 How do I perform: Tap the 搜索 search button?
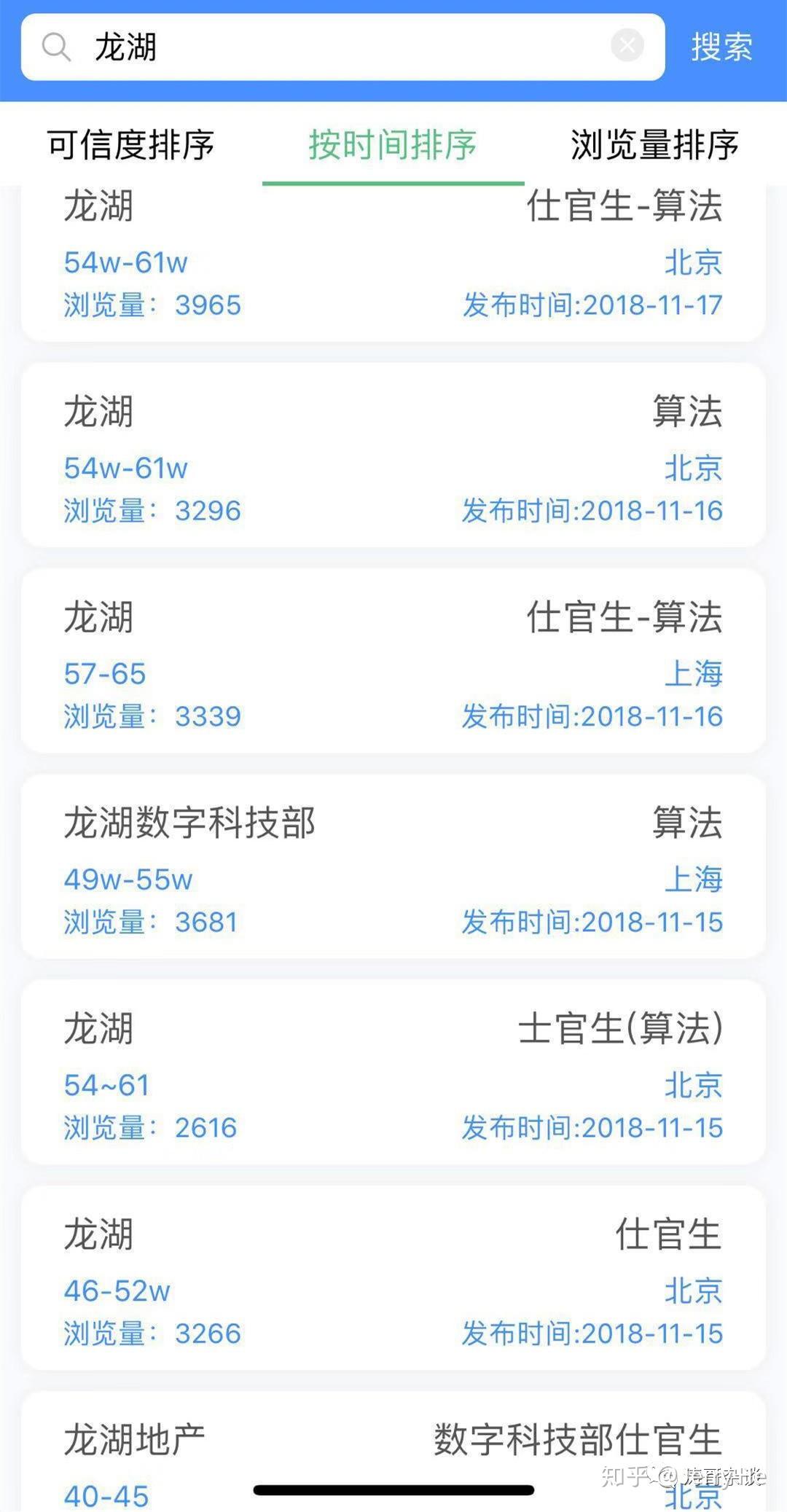[723, 47]
